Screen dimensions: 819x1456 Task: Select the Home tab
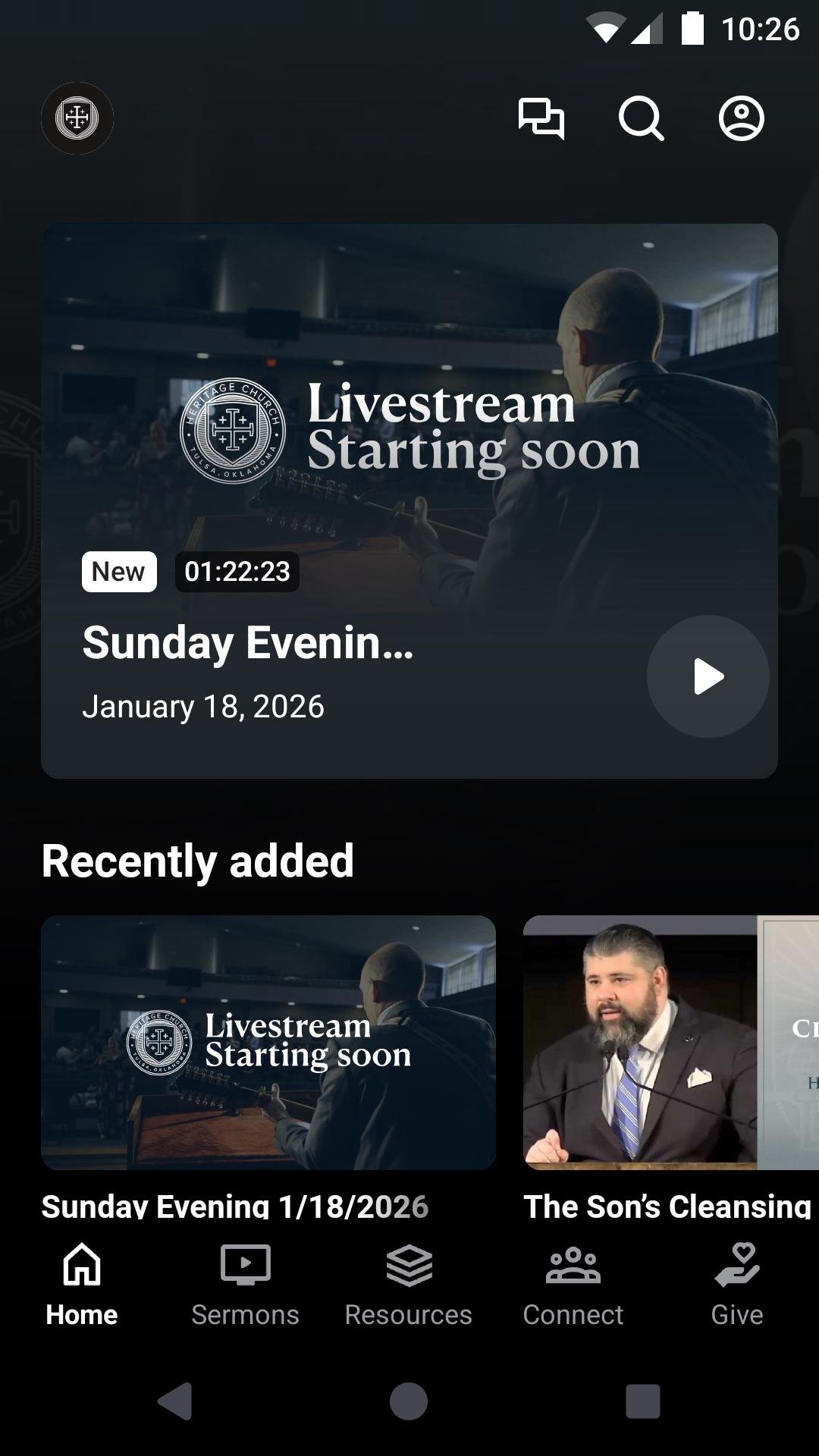[82, 1282]
